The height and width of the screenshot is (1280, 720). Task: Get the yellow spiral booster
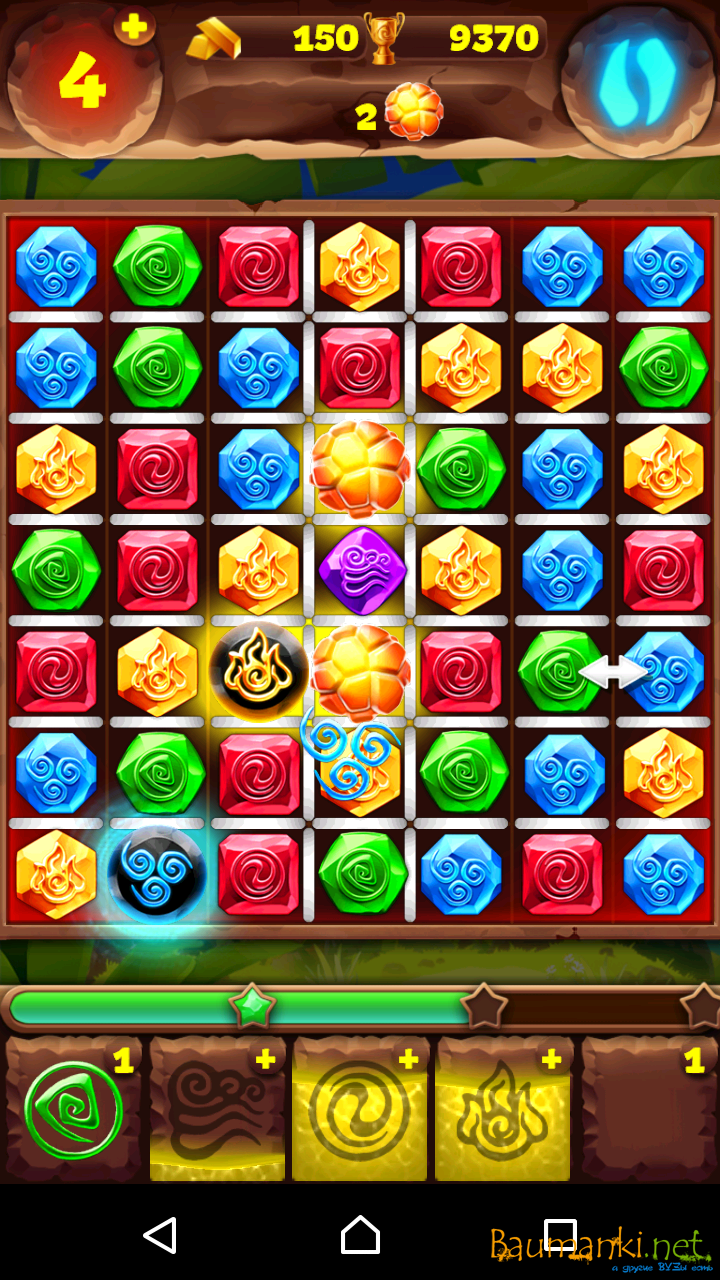tap(360, 1110)
